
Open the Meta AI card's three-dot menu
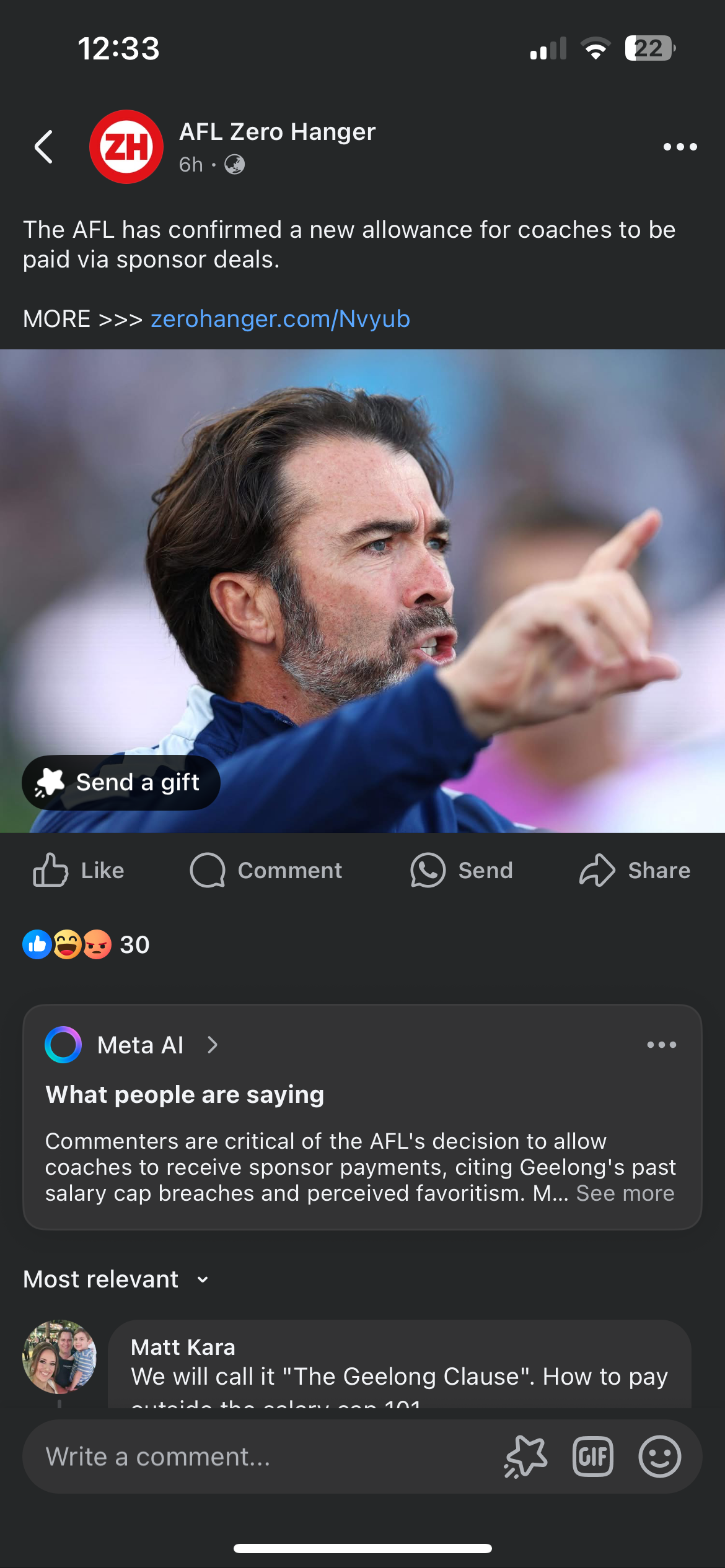661,1045
